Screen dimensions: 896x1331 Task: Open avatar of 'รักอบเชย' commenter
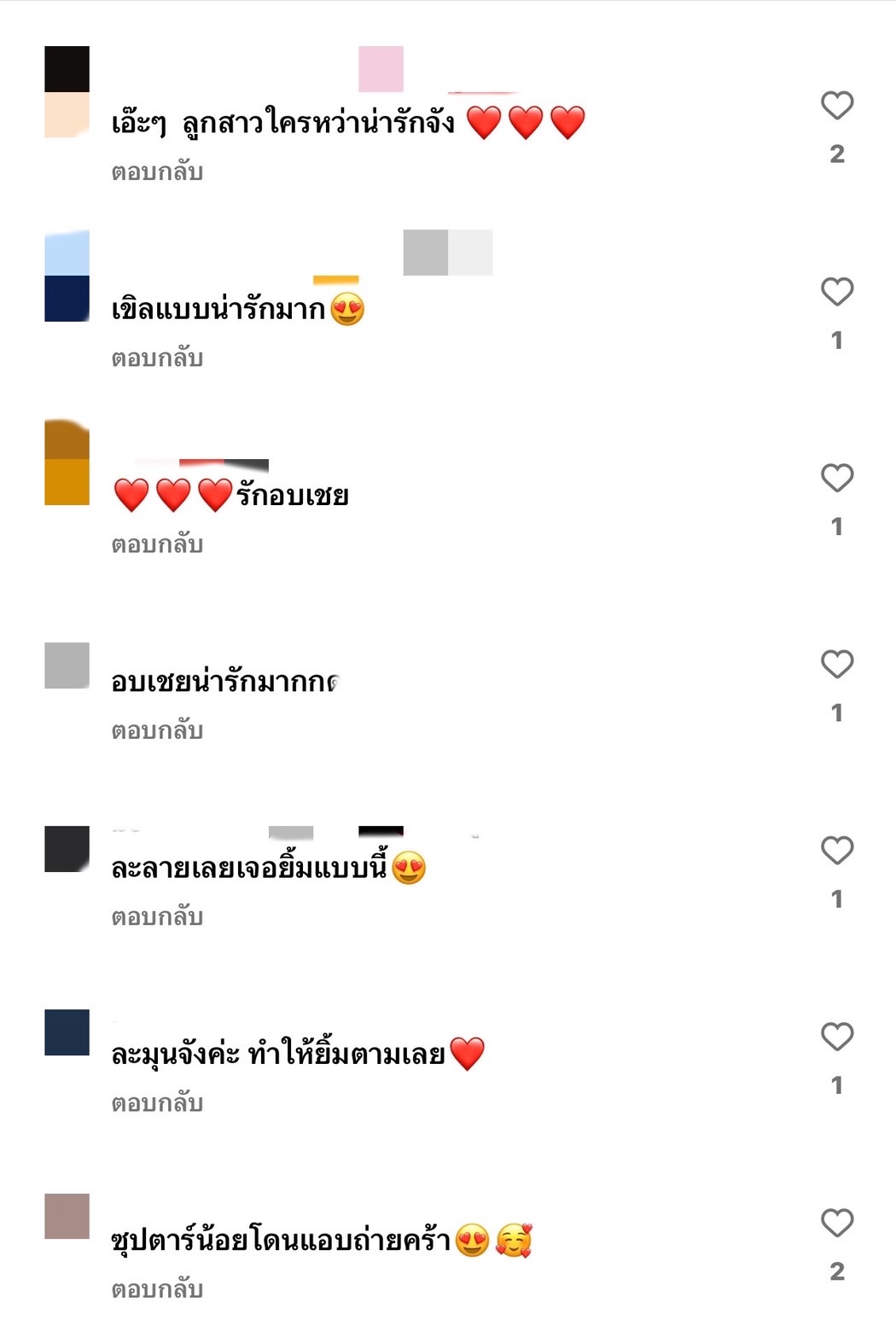click(67, 462)
